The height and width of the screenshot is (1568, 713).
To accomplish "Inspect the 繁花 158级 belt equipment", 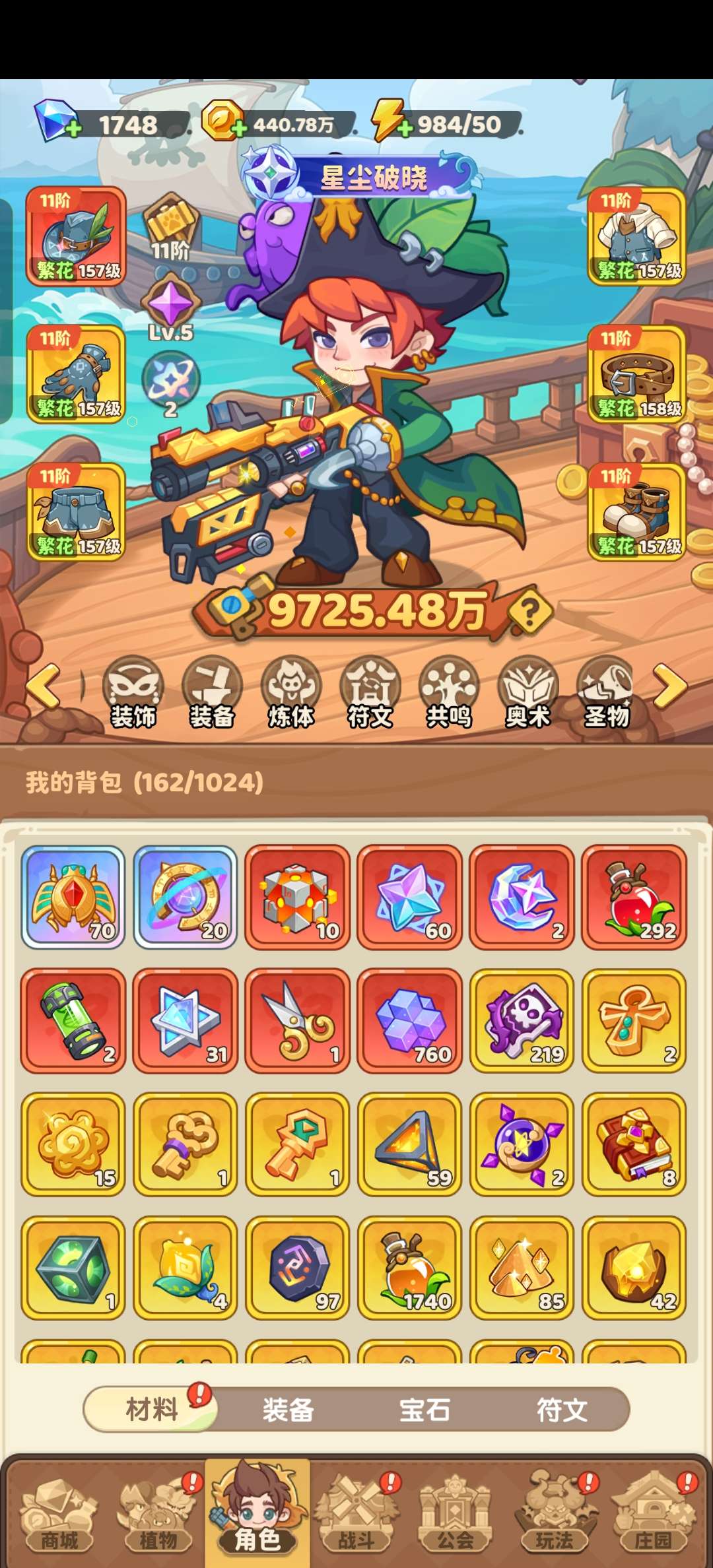I will pos(636,374).
